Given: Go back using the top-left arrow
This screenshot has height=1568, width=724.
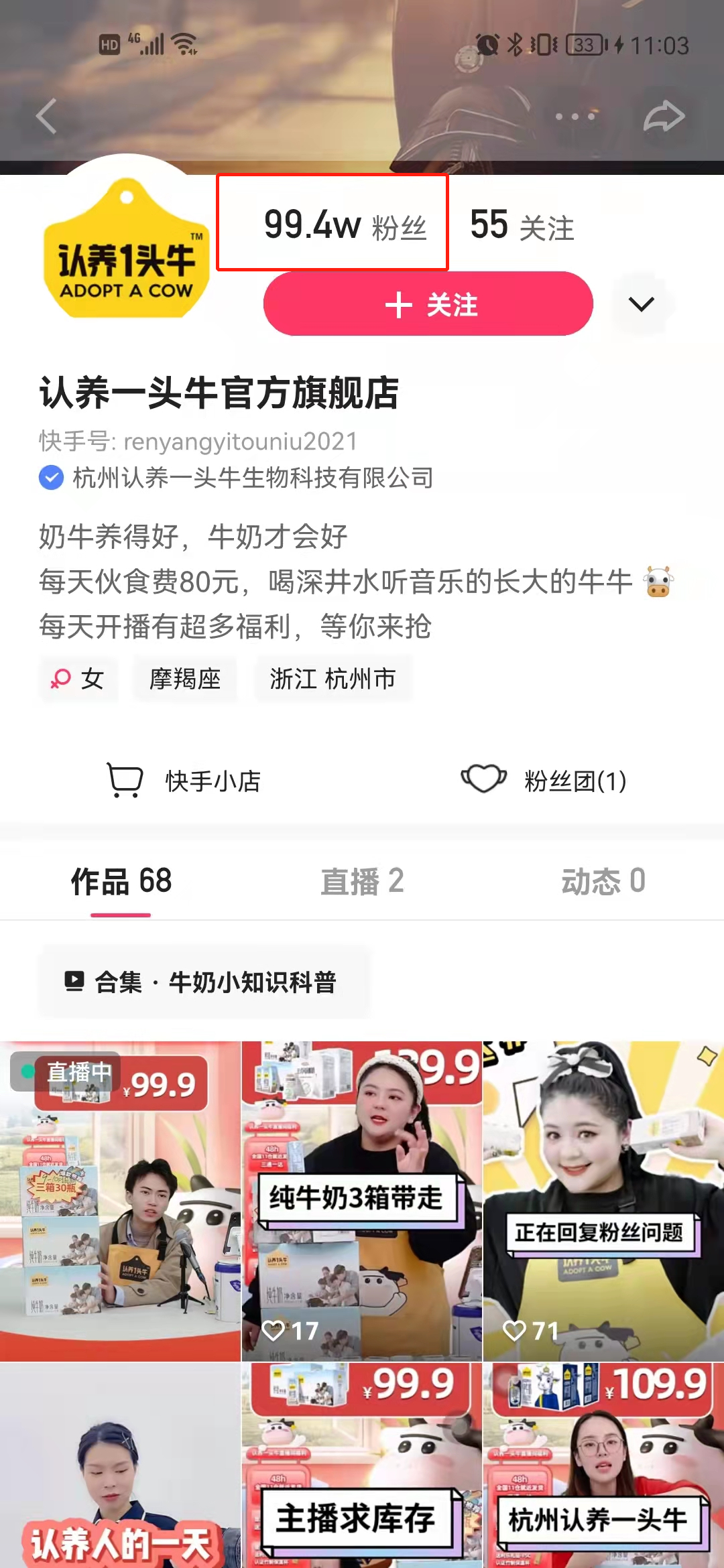Looking at the screenshot, I should click(x=46, y=117).
